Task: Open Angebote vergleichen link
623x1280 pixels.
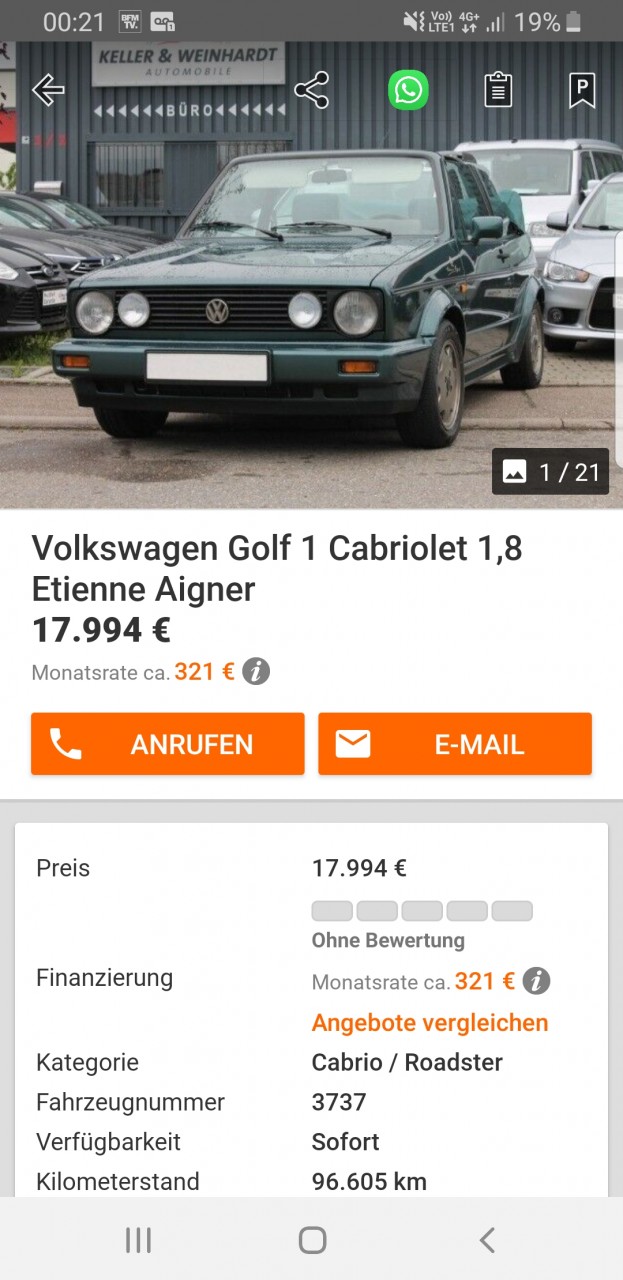Action: (430, 1022)
